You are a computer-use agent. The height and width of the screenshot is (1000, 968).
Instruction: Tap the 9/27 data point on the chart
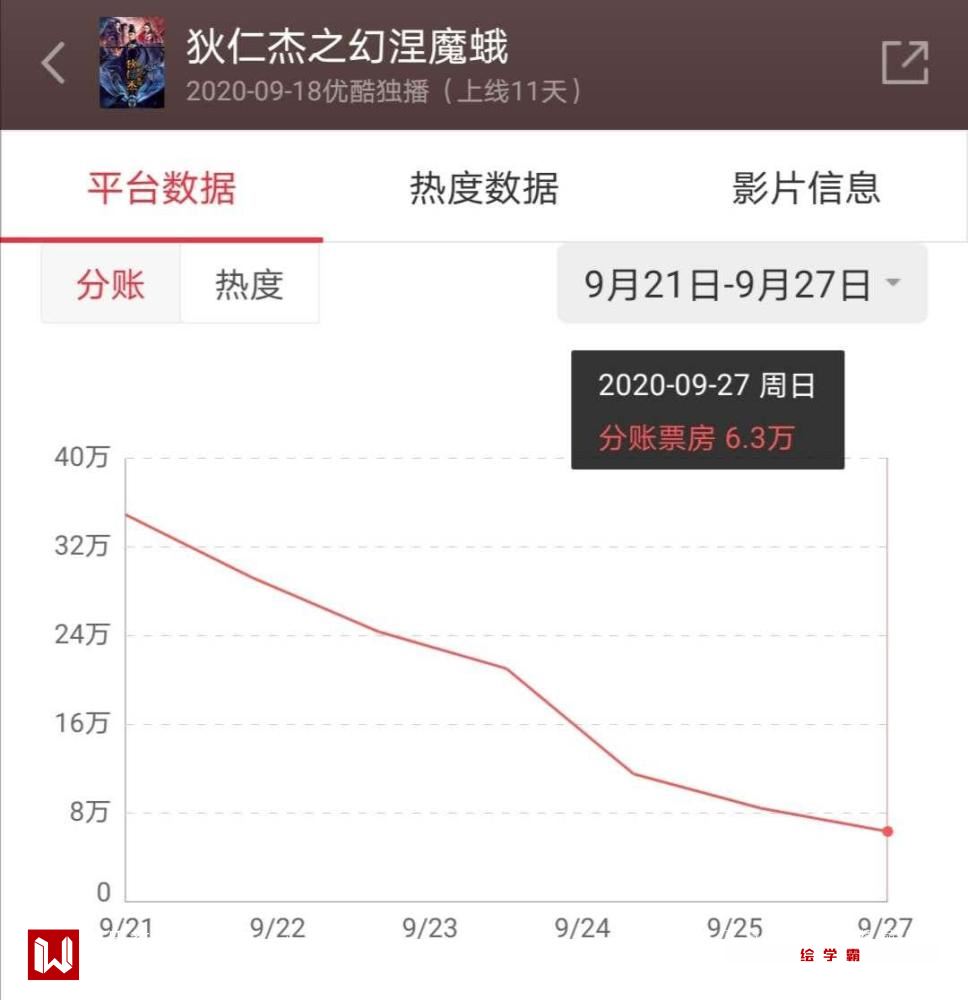(887, 831)
